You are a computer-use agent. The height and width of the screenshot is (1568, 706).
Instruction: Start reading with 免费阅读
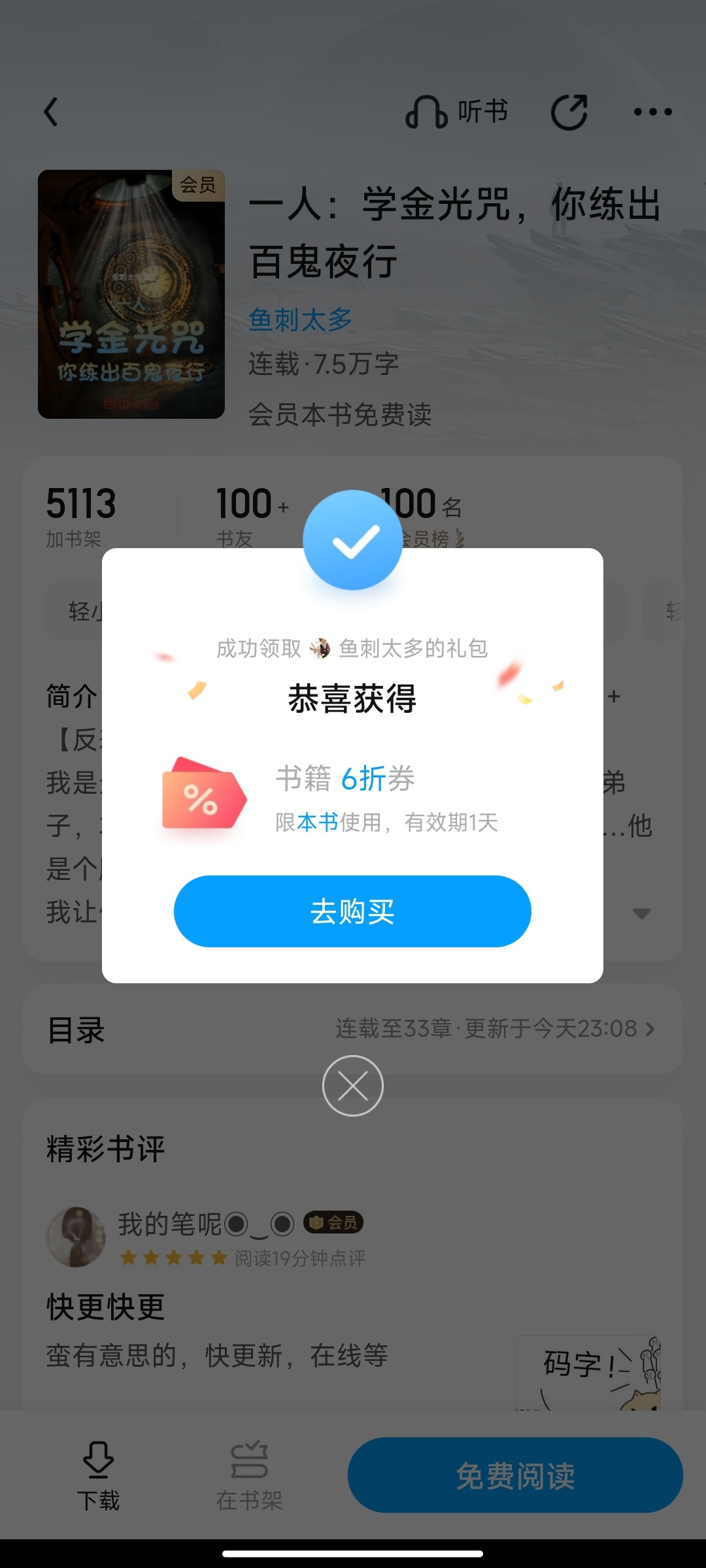[x=515, y=1475]
